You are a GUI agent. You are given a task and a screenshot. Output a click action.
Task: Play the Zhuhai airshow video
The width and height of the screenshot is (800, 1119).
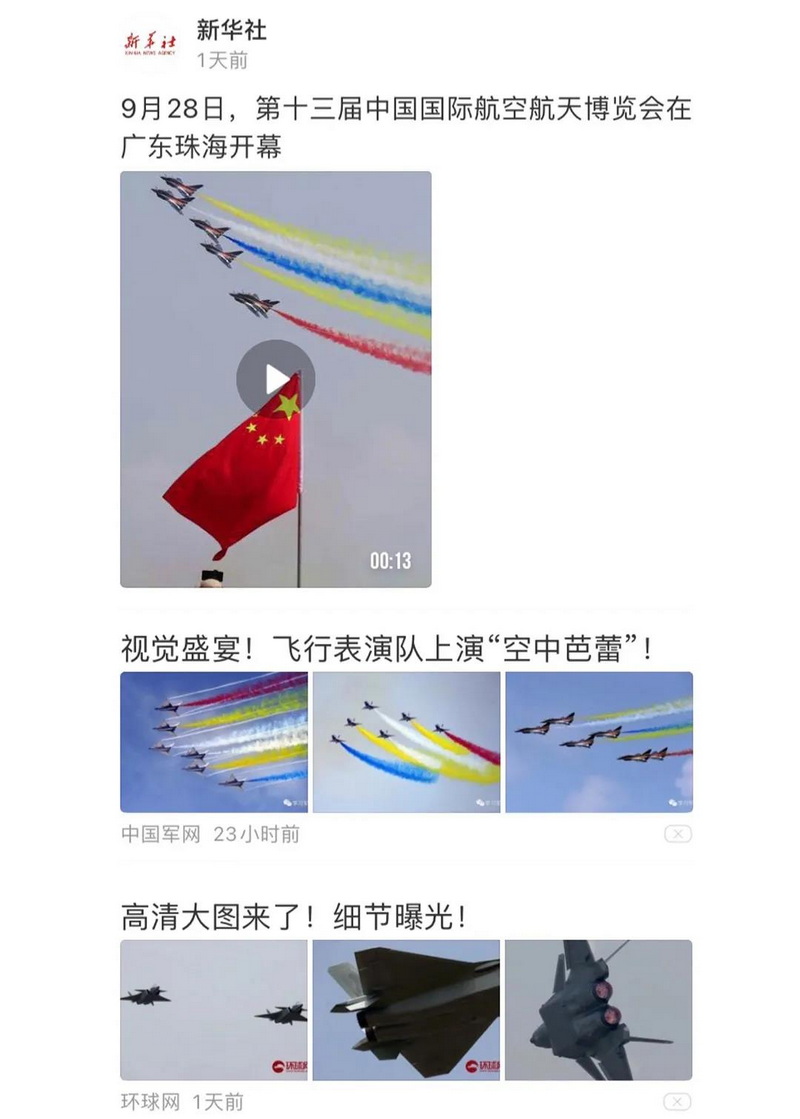275,379
